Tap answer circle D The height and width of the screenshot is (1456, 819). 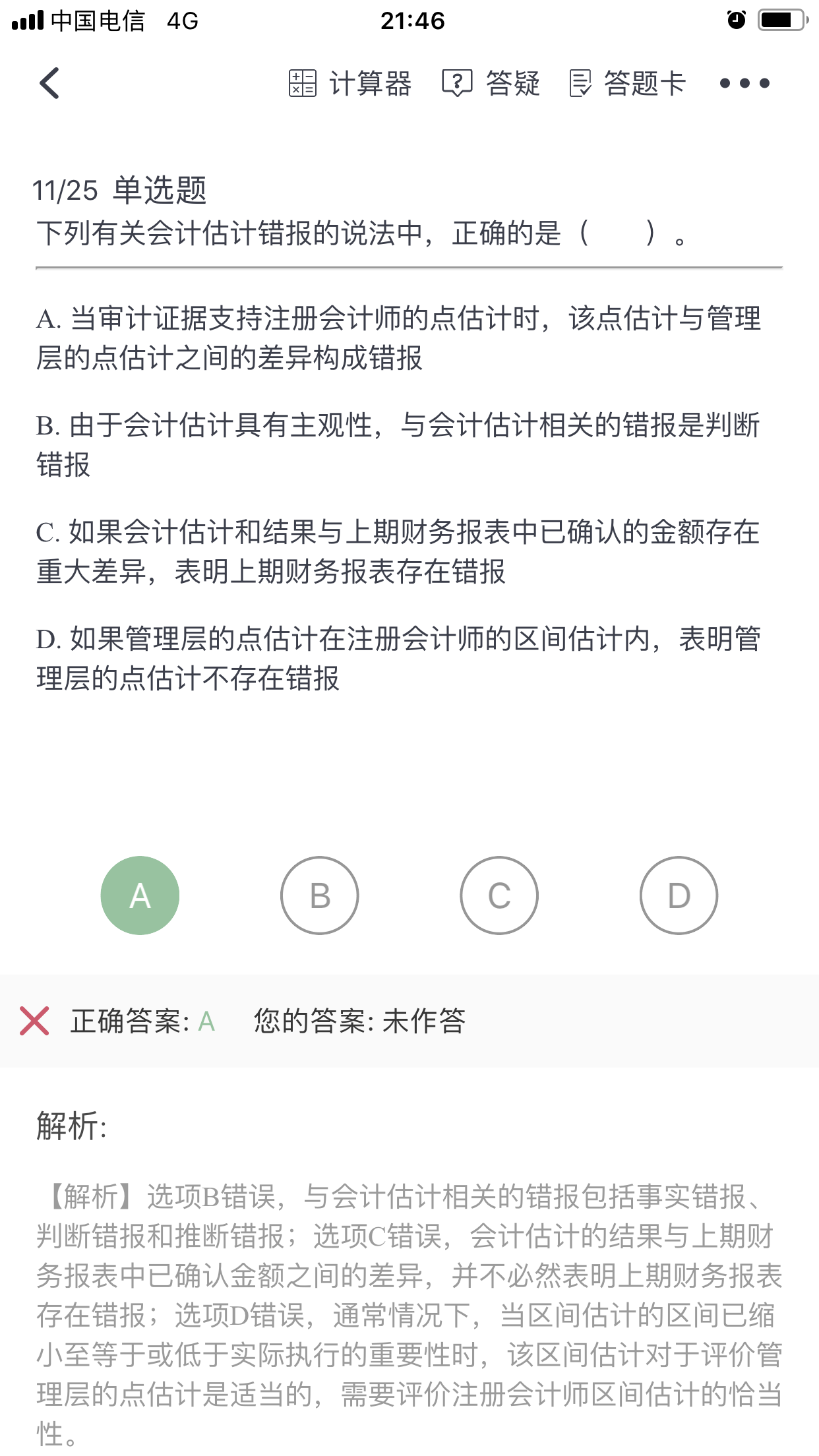pos(679,895)
